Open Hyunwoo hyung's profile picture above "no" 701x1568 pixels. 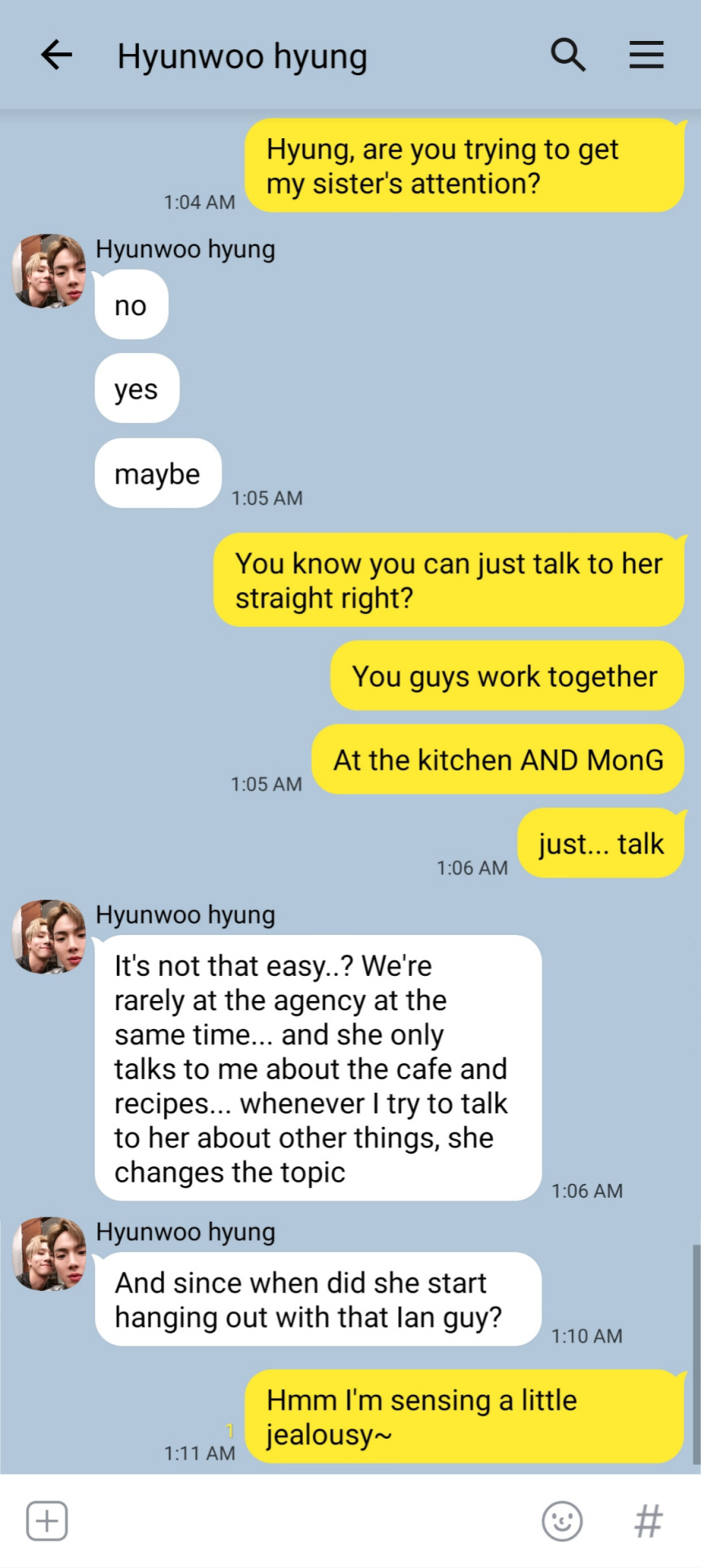point(49,271)
